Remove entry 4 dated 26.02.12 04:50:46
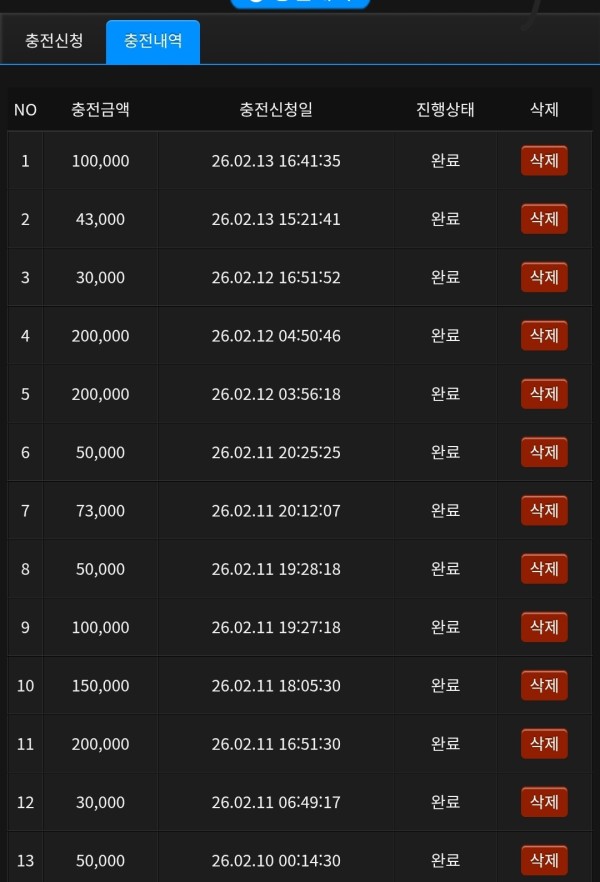The image size is (600, 882). pyautogui.click(x=544, y=335)
